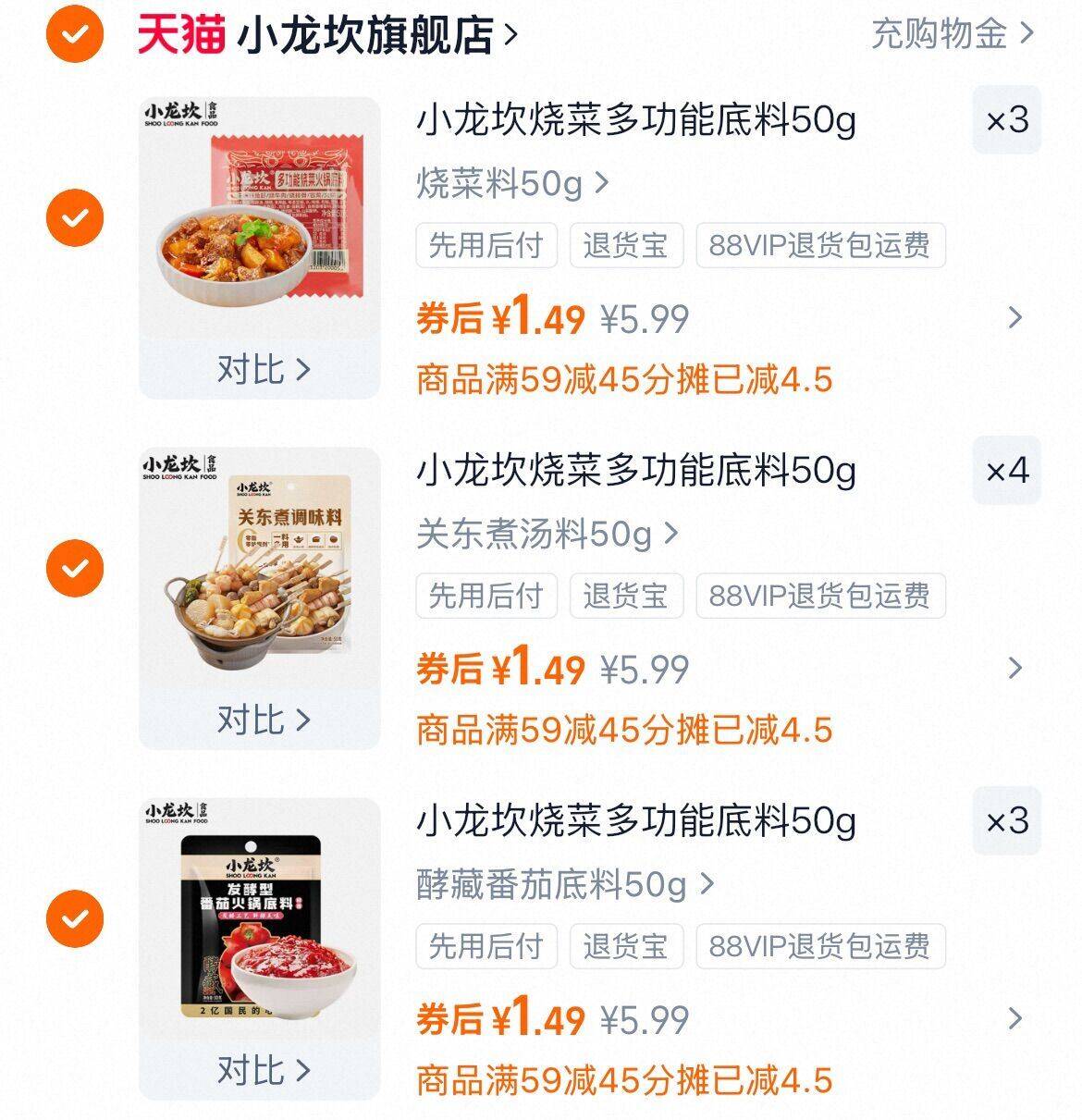1082x1120 pixels.
Task: Expand price details chevron for 烧菜料50g
Action: (x=1014, y=318)
